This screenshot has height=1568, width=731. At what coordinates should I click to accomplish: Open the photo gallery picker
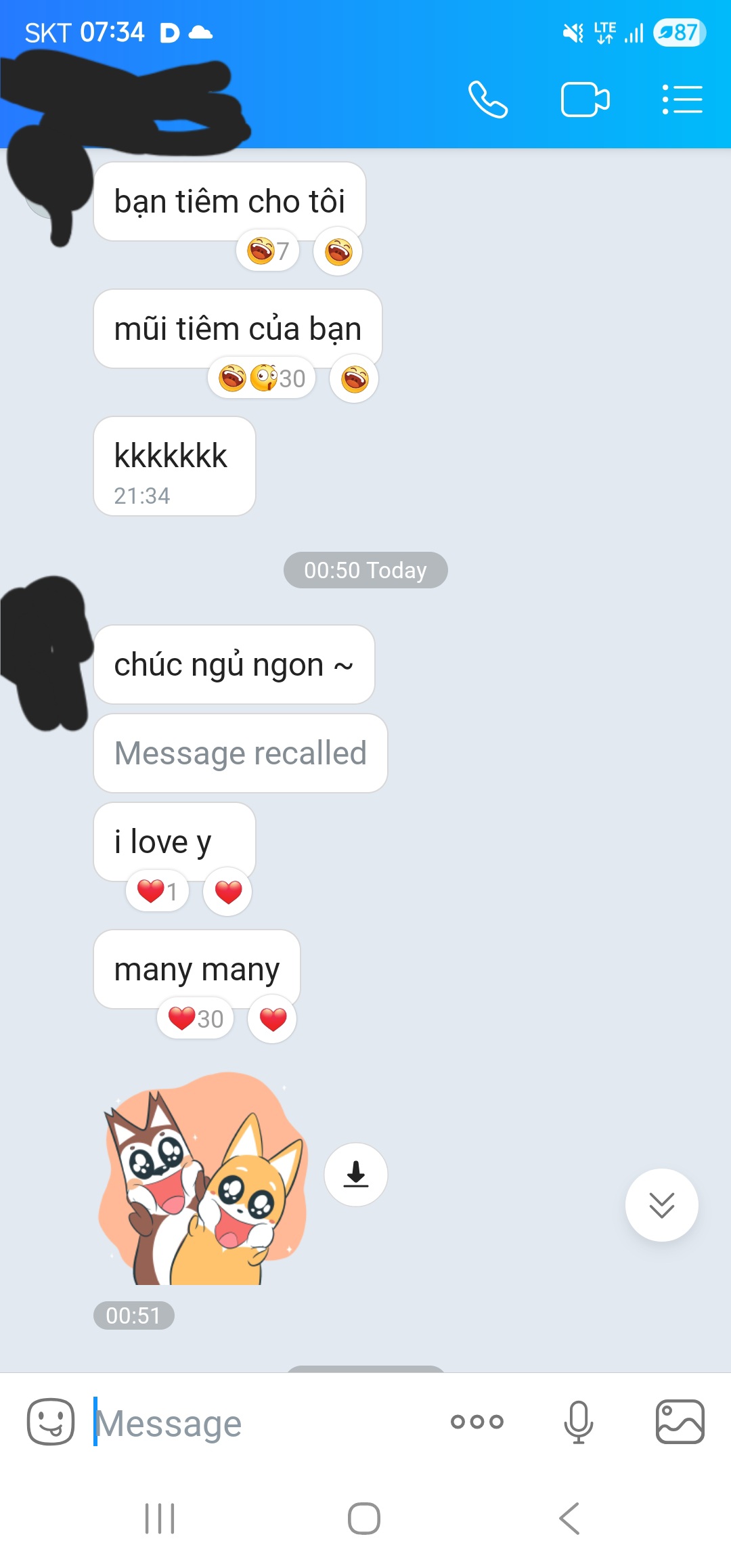coord(680,1421)
